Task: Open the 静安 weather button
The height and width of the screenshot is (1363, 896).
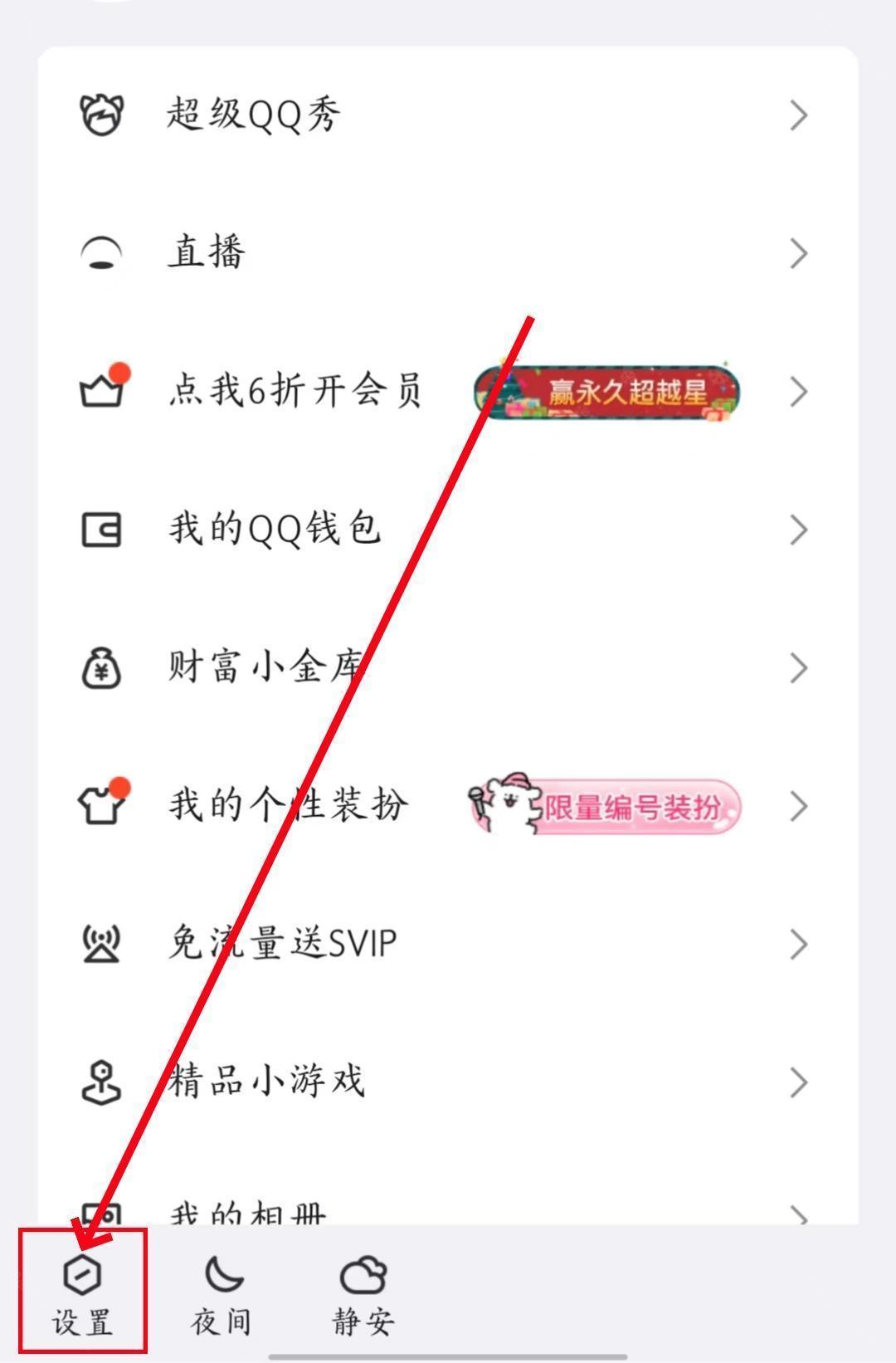Action: pos(363,1293)
